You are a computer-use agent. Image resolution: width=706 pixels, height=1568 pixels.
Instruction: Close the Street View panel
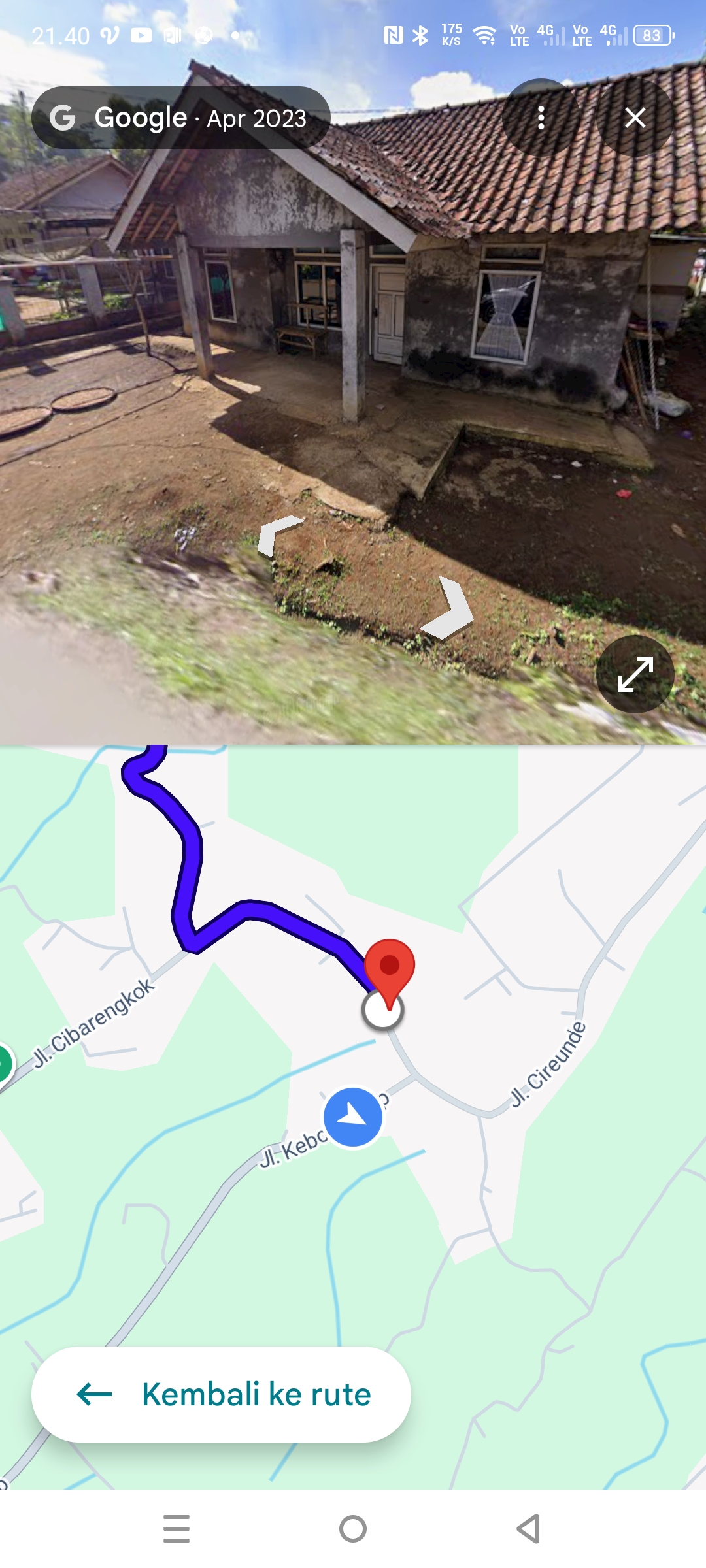click(635, 118)
